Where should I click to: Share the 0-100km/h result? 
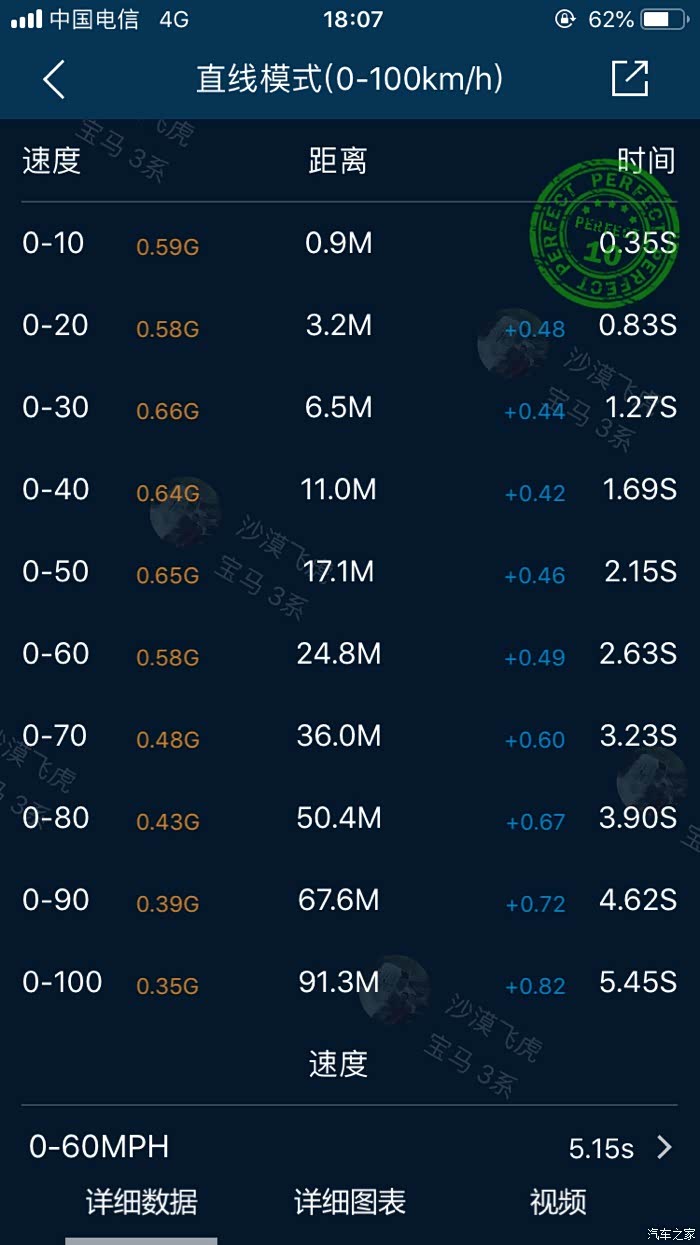(630, 79)
